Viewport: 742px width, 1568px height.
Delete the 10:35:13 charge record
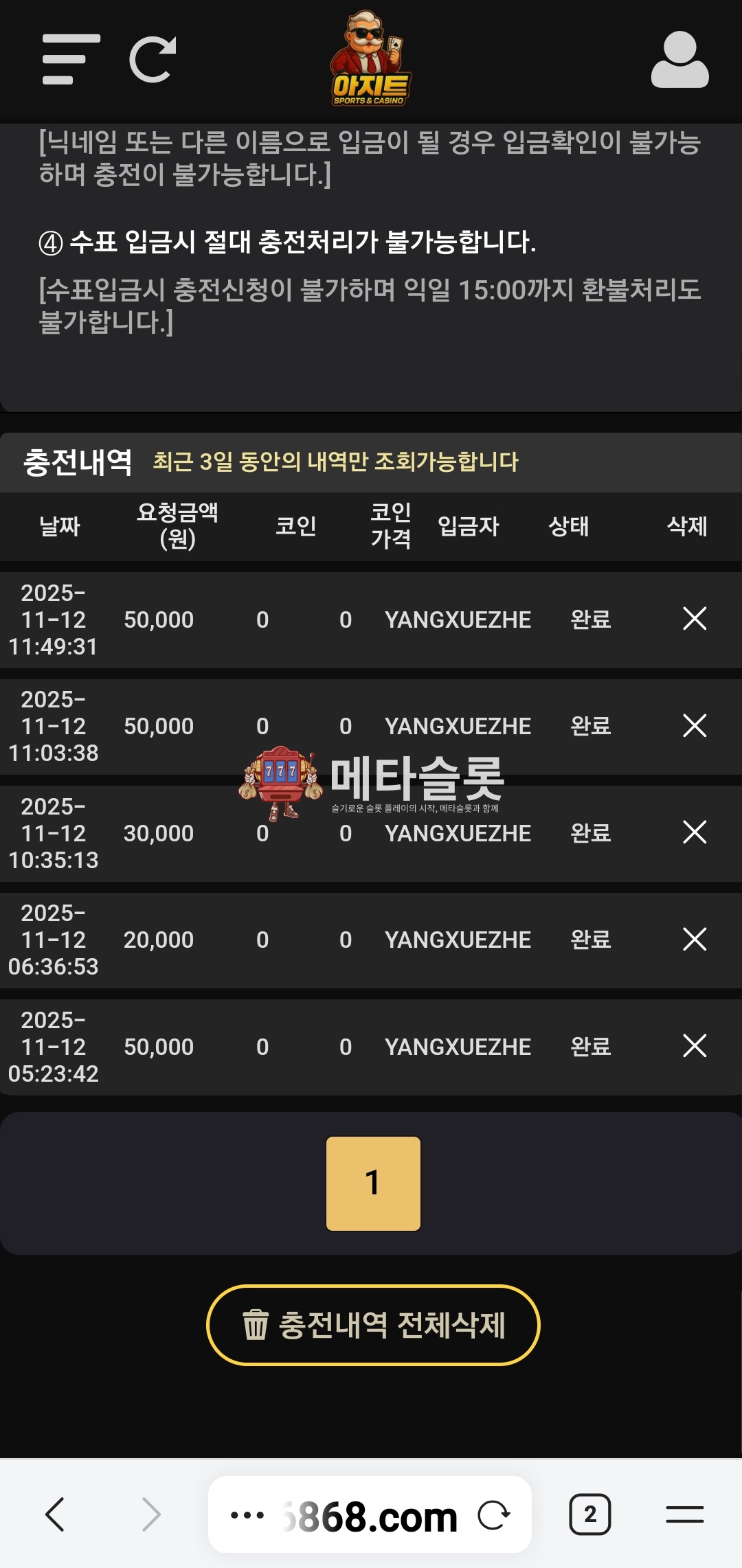[695, 832]
